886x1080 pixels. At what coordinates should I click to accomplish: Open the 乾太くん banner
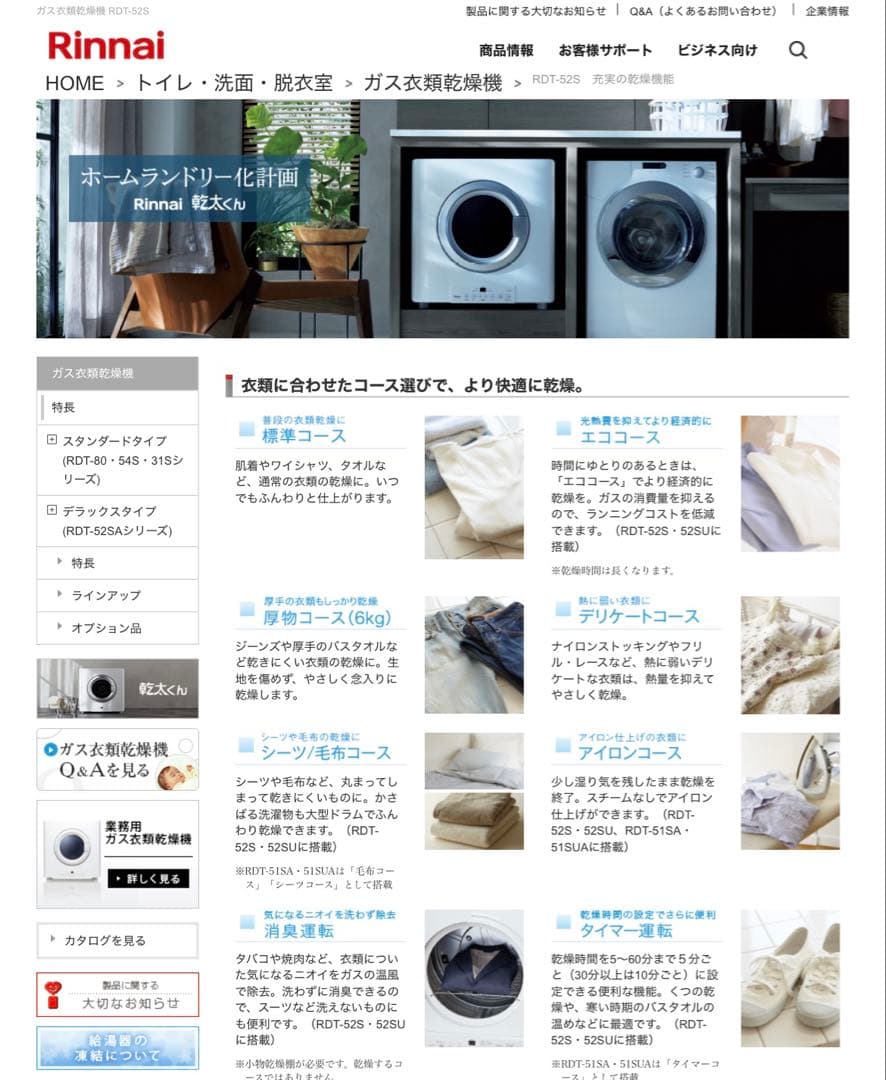pos(117,688)
